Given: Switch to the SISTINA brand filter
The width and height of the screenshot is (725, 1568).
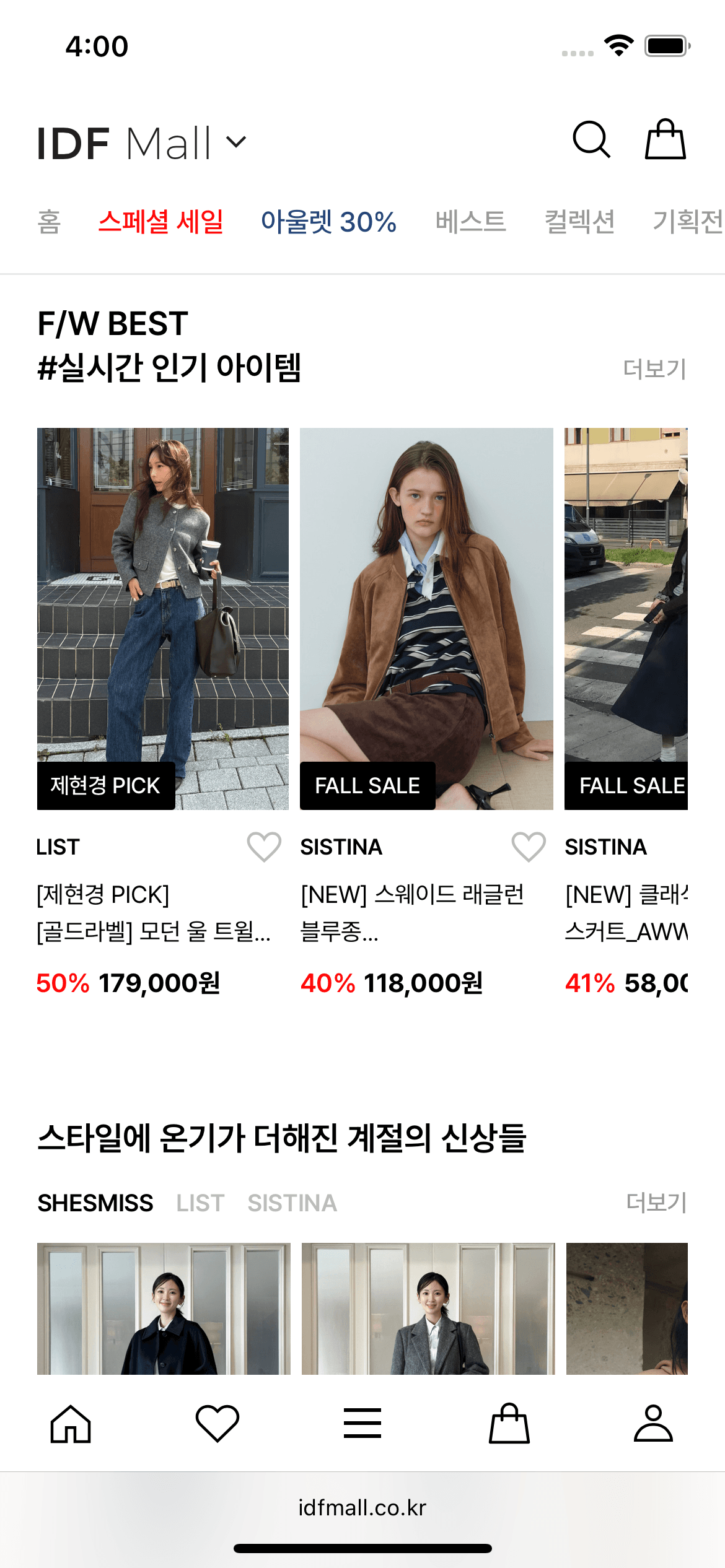Looking at the screenshot, I should pos(292,1203).
